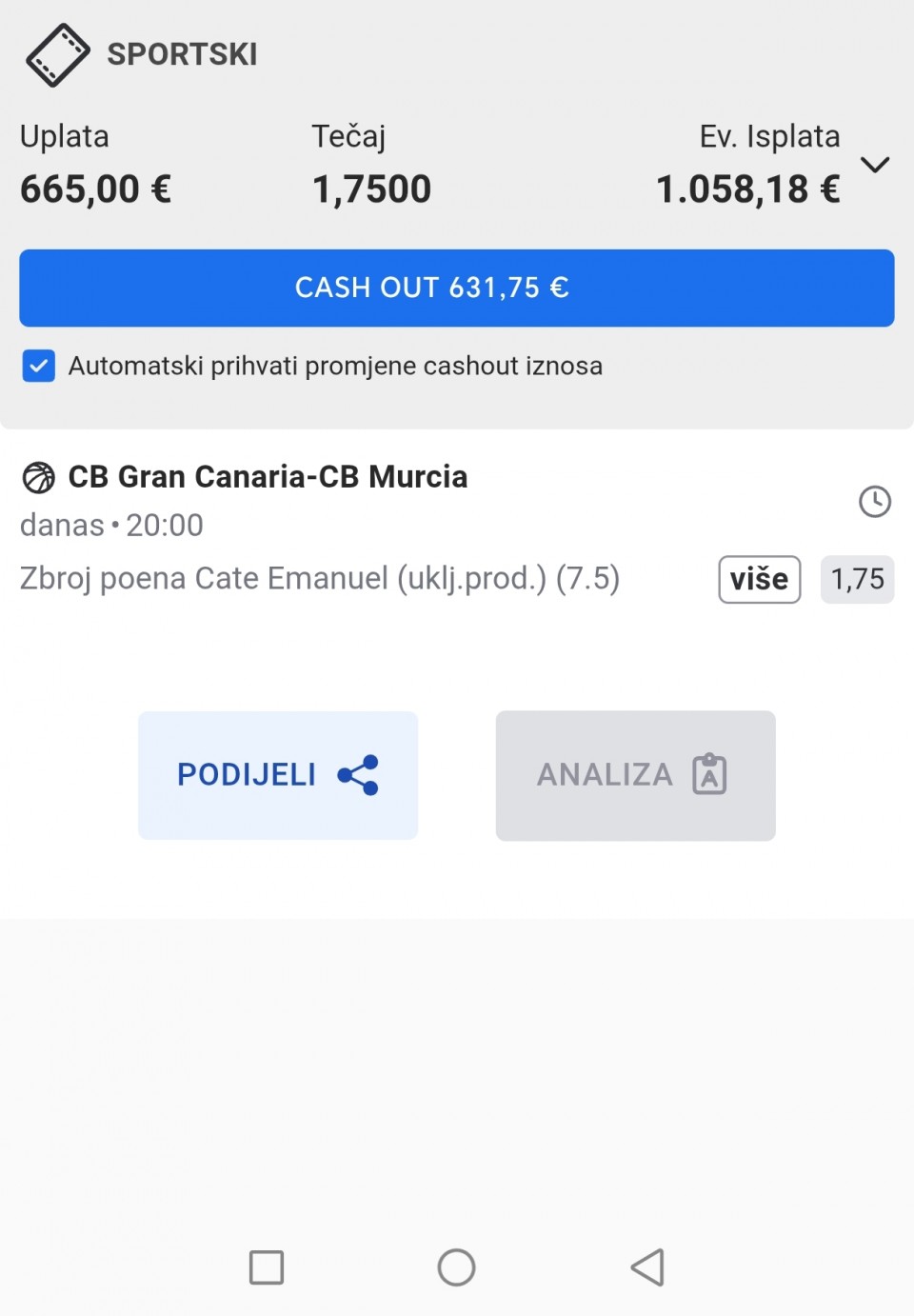
Task: Go back using system navigation
Action: [x=647, y=1267]
